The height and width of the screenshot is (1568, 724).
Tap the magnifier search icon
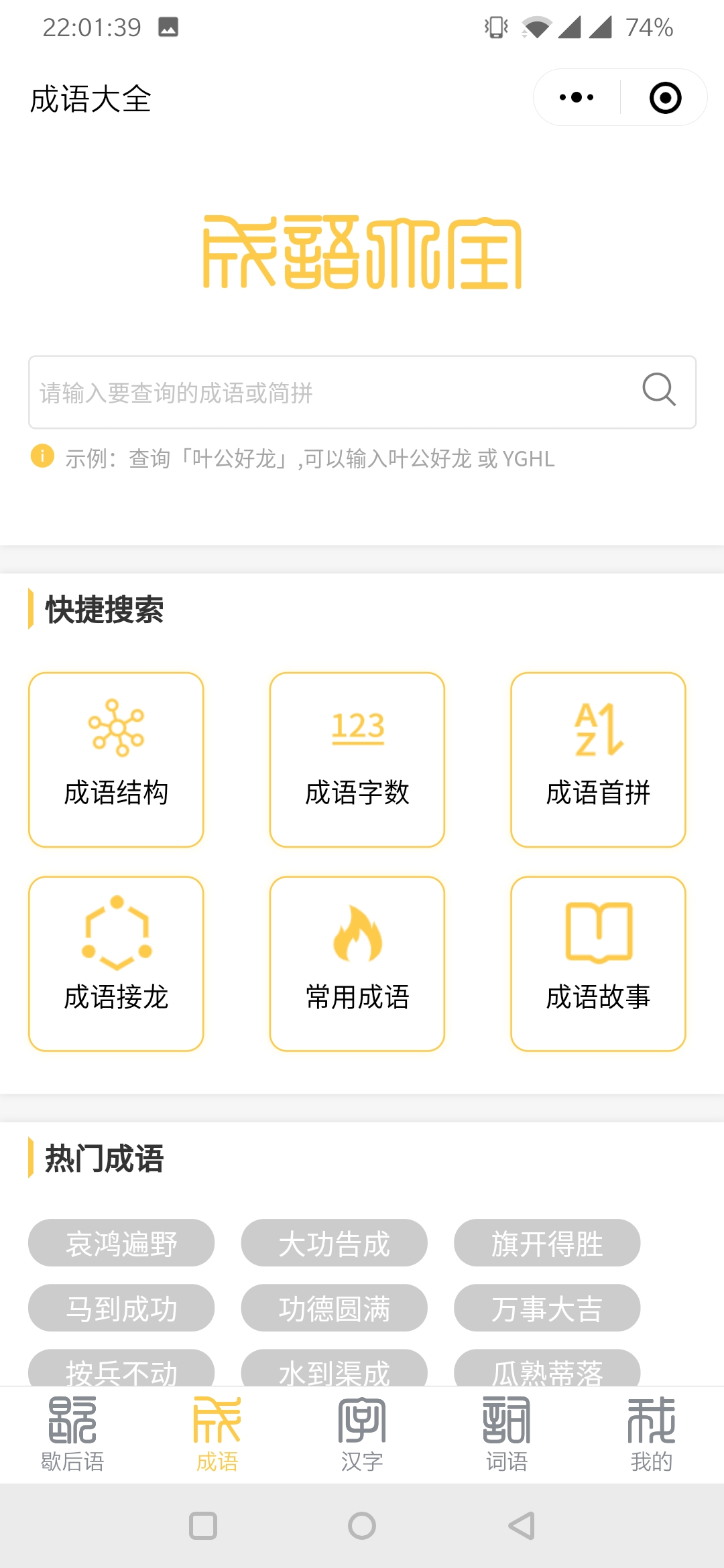click(x=659, y=390)
